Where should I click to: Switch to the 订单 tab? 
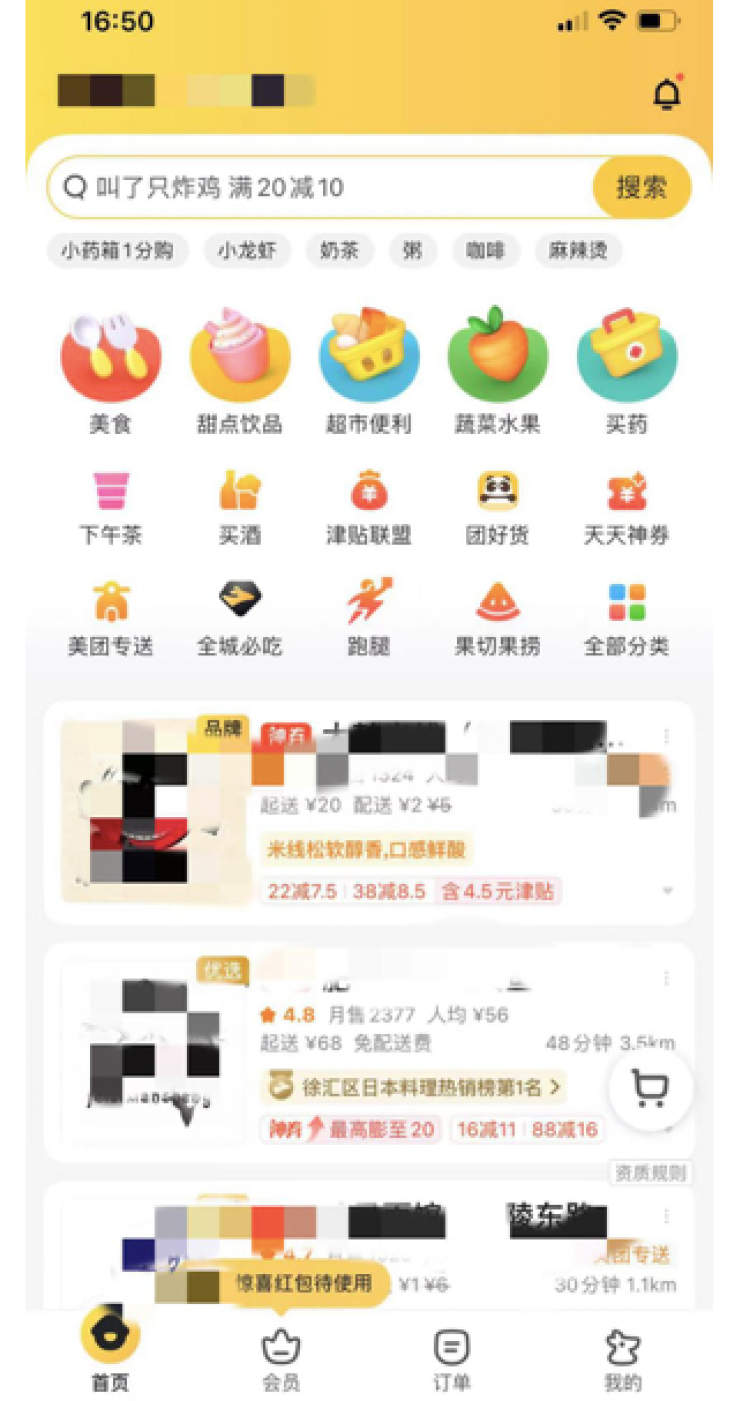(451, 1361)
